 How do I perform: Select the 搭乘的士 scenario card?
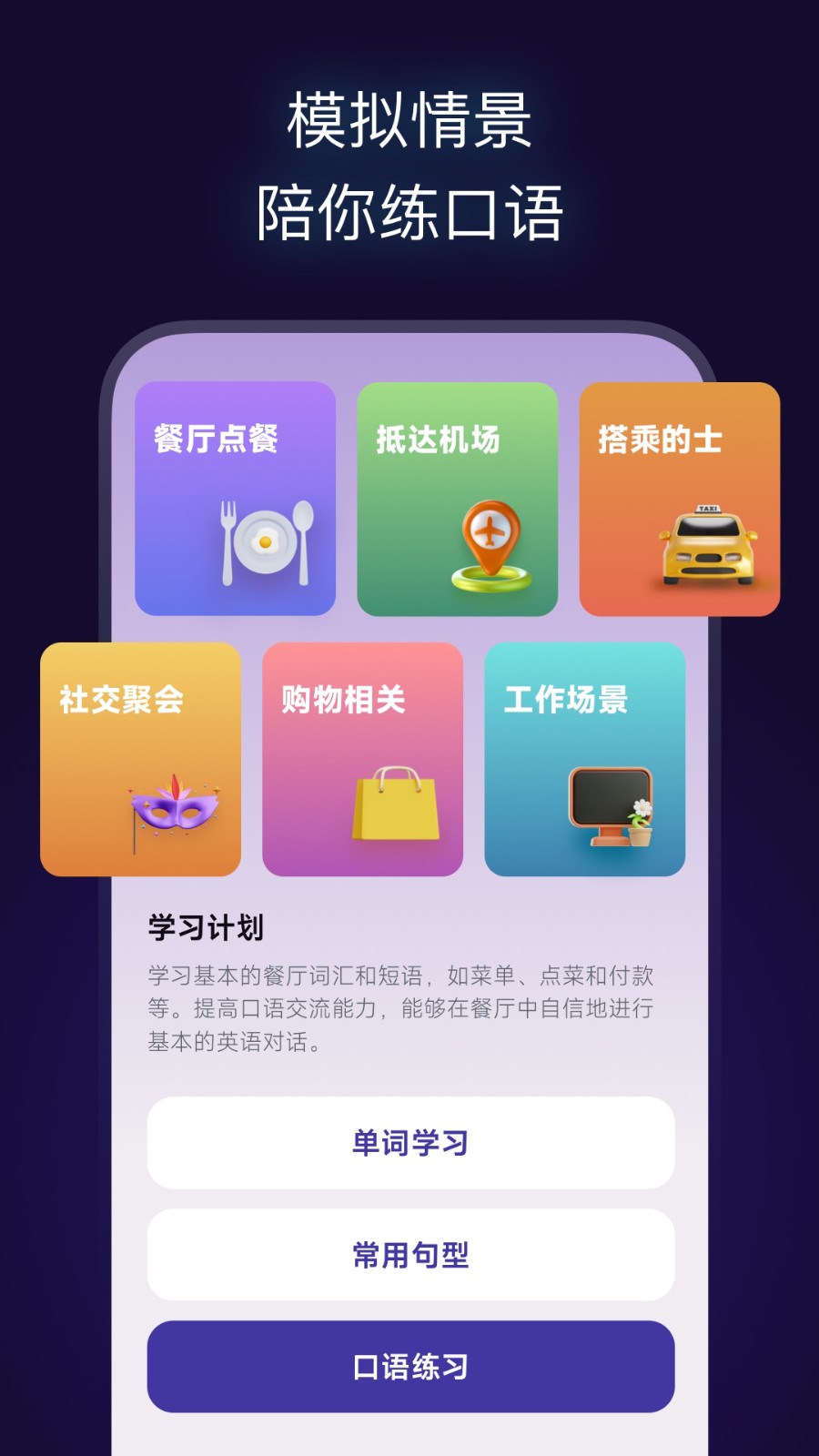point(678,499)
